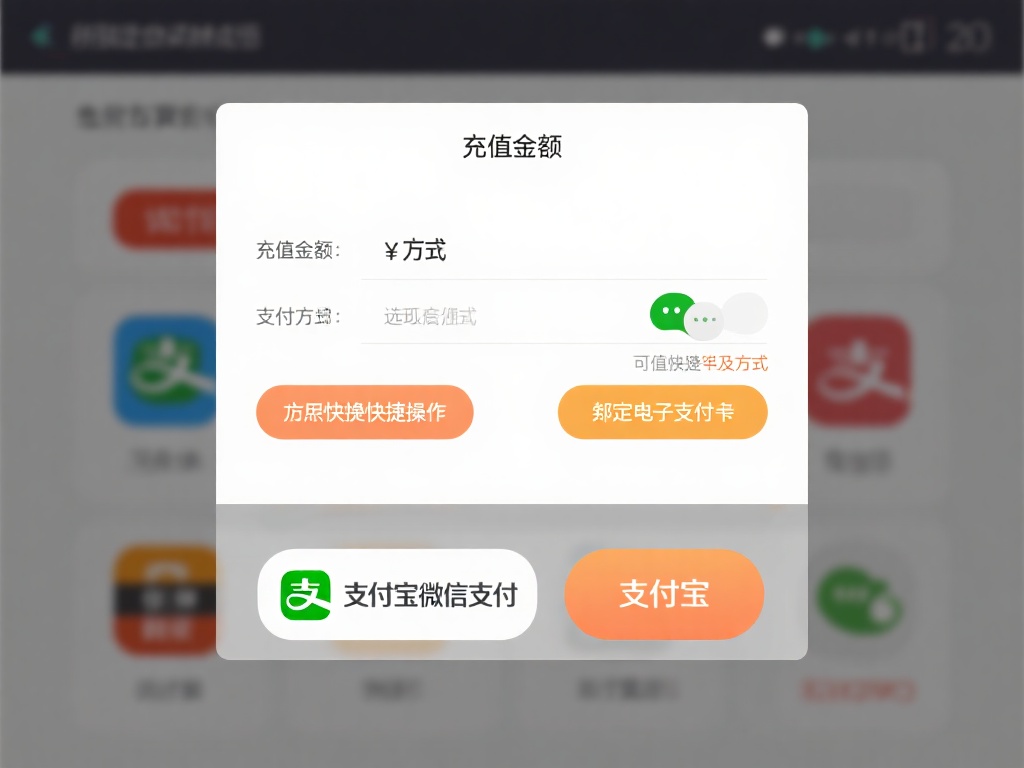Viewport: 1024px width, 768px height.
Task: Tap the yellow 电子支付卡 button
Action: point(662,412)
